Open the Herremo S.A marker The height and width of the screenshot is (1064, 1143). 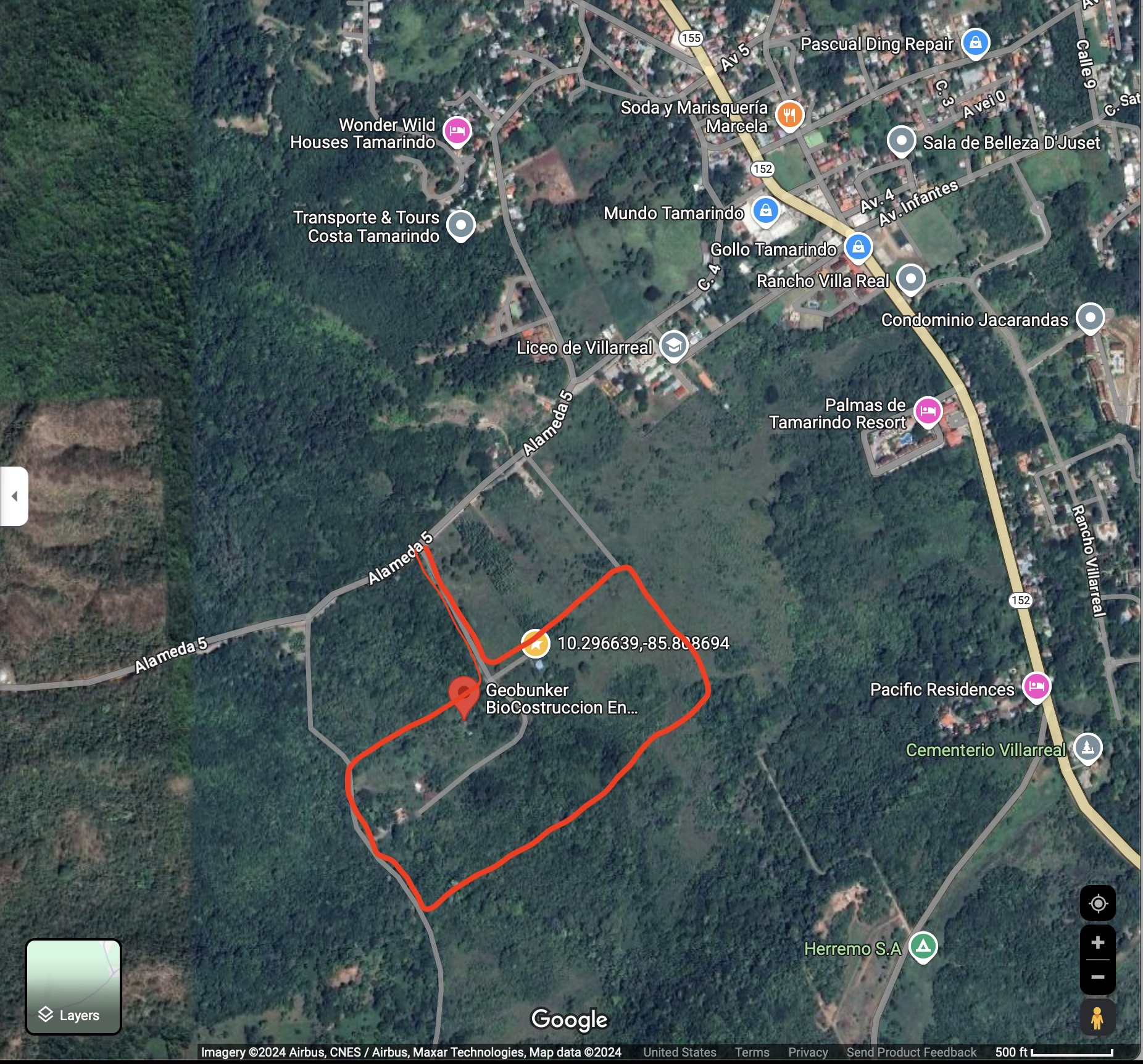point(923,946)
